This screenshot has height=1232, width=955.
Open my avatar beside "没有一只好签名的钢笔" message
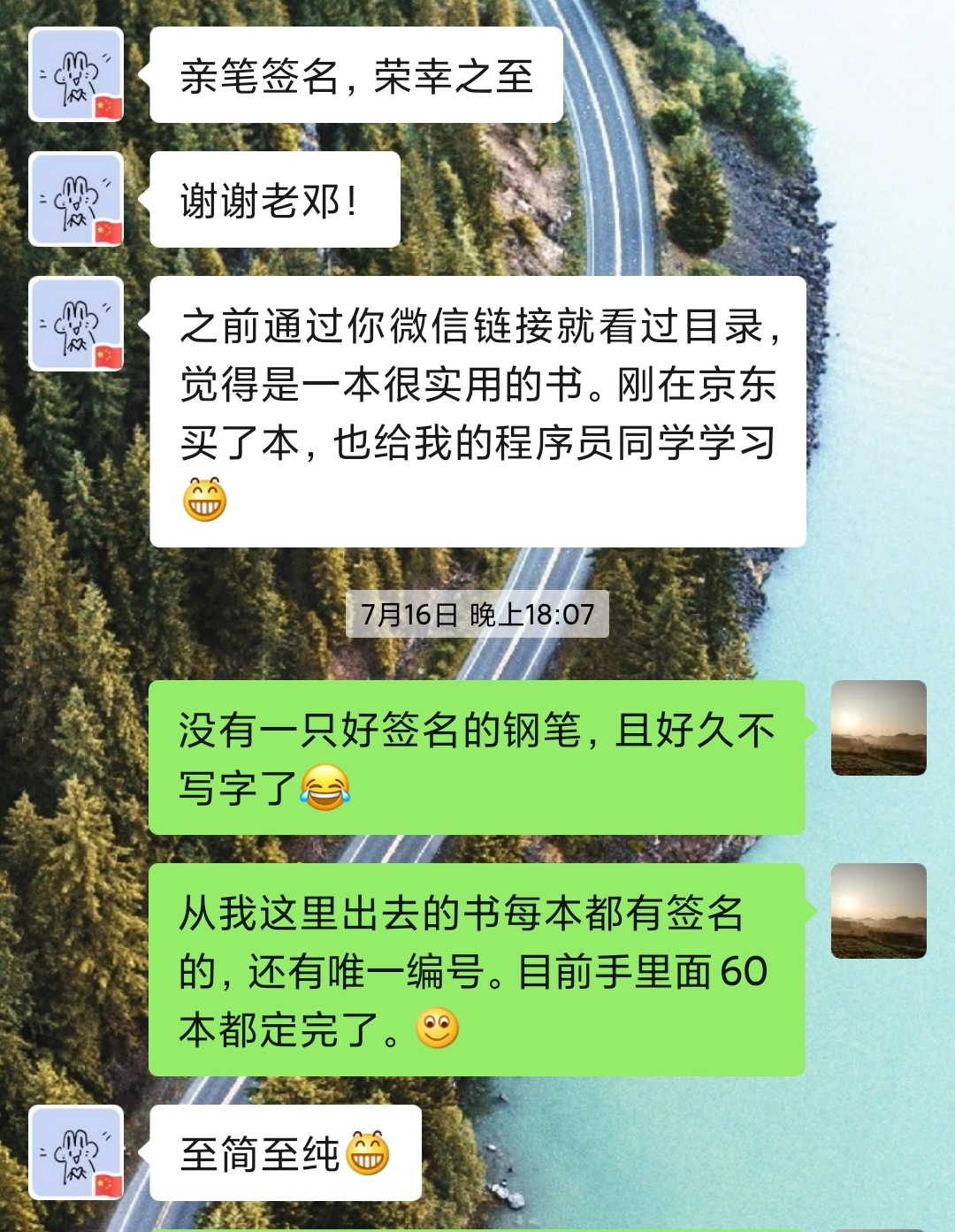pyautogui.click(x=878, y=728)
